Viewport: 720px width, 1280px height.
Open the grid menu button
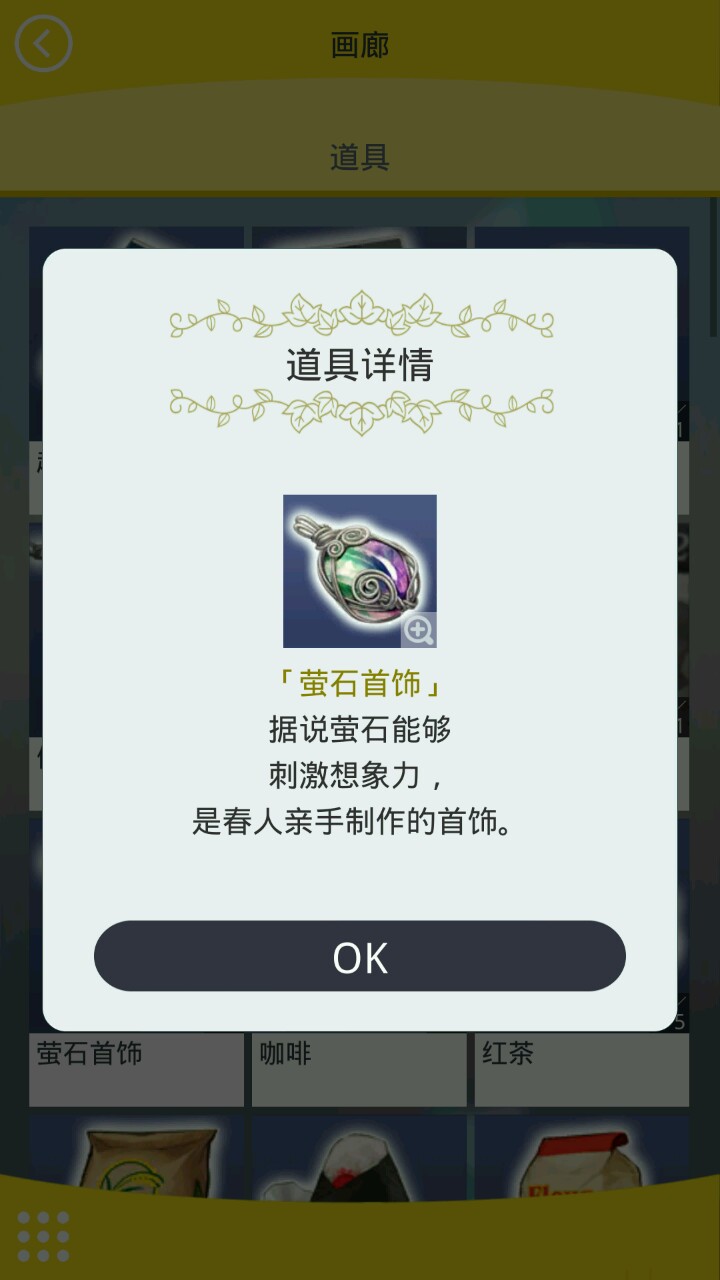tap(43, 1236)
